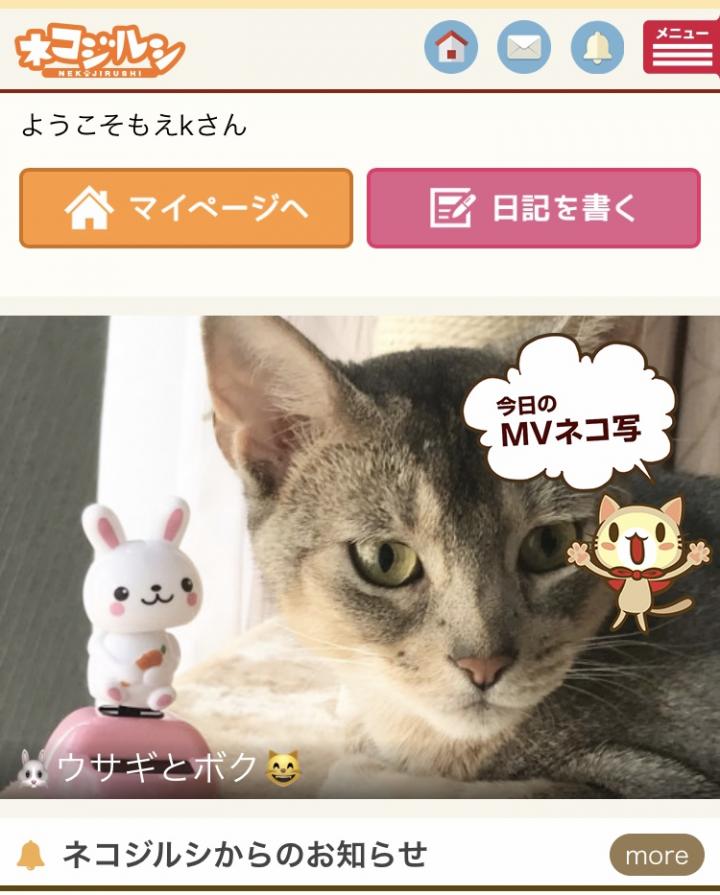Open the notifications bell
This screenshot has height=895, width=720.
(x=597, y=47)
